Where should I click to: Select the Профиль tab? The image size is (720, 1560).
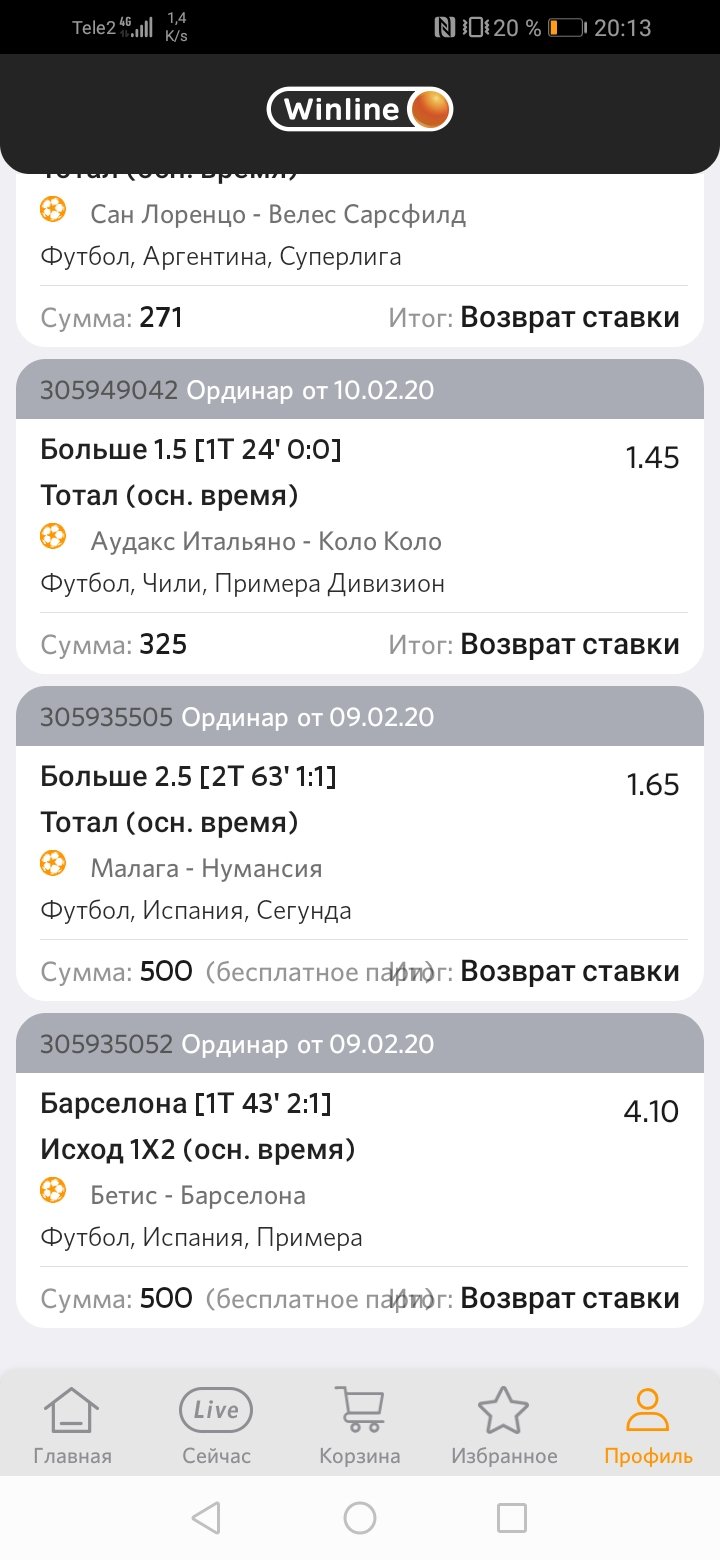[x=648, y=1424]
